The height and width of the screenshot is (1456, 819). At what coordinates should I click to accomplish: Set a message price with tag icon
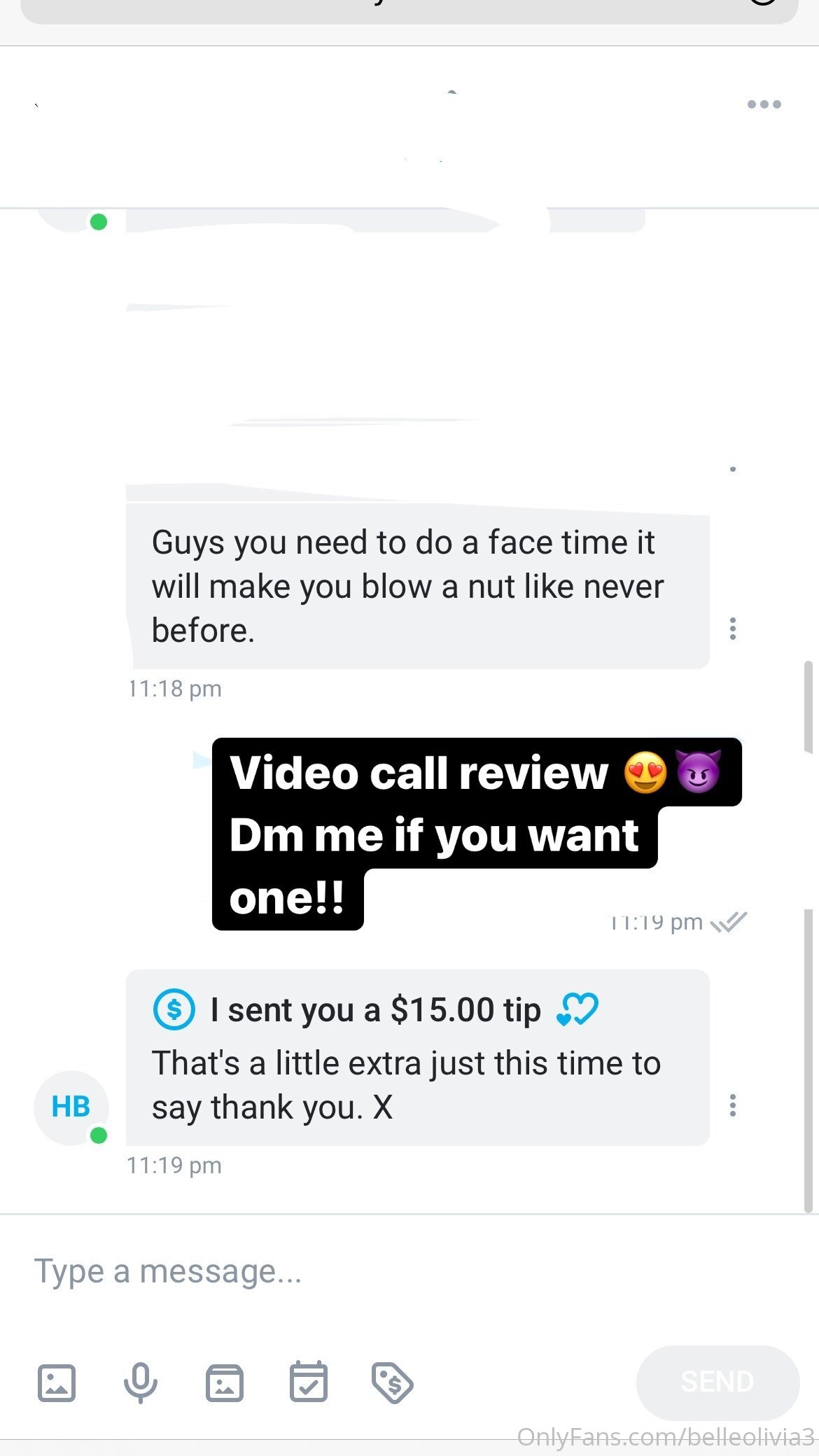tap(392, 1382)
